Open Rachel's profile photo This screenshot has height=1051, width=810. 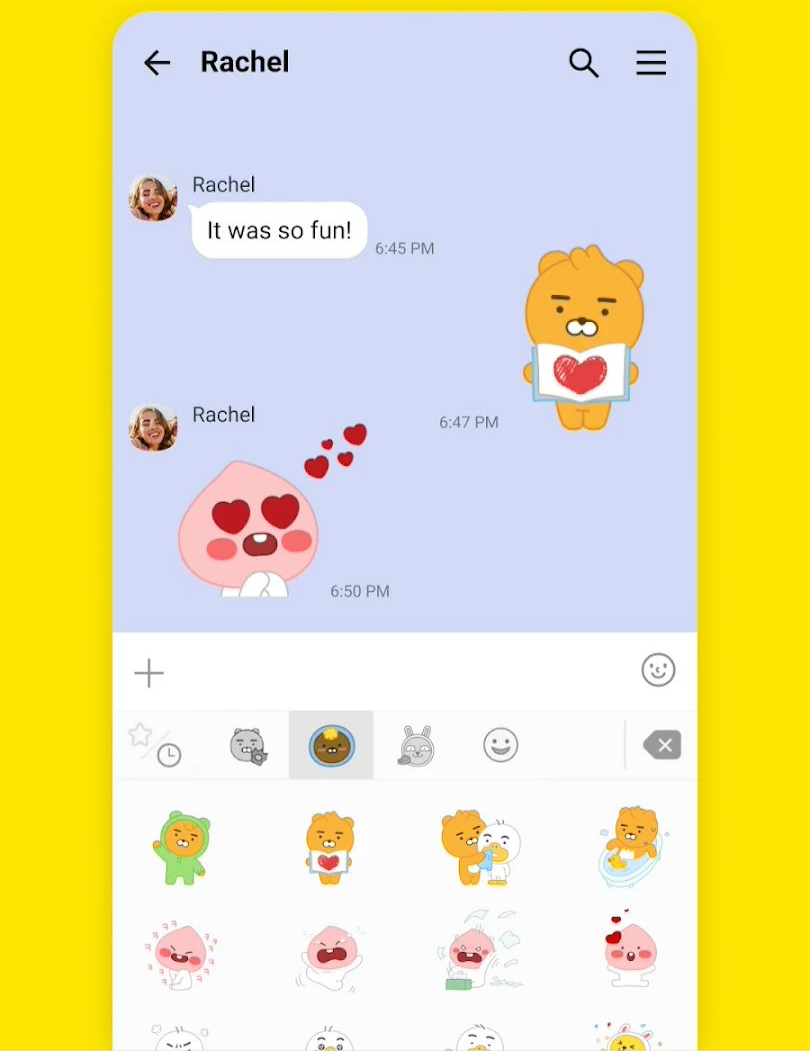tap(153, 198)
